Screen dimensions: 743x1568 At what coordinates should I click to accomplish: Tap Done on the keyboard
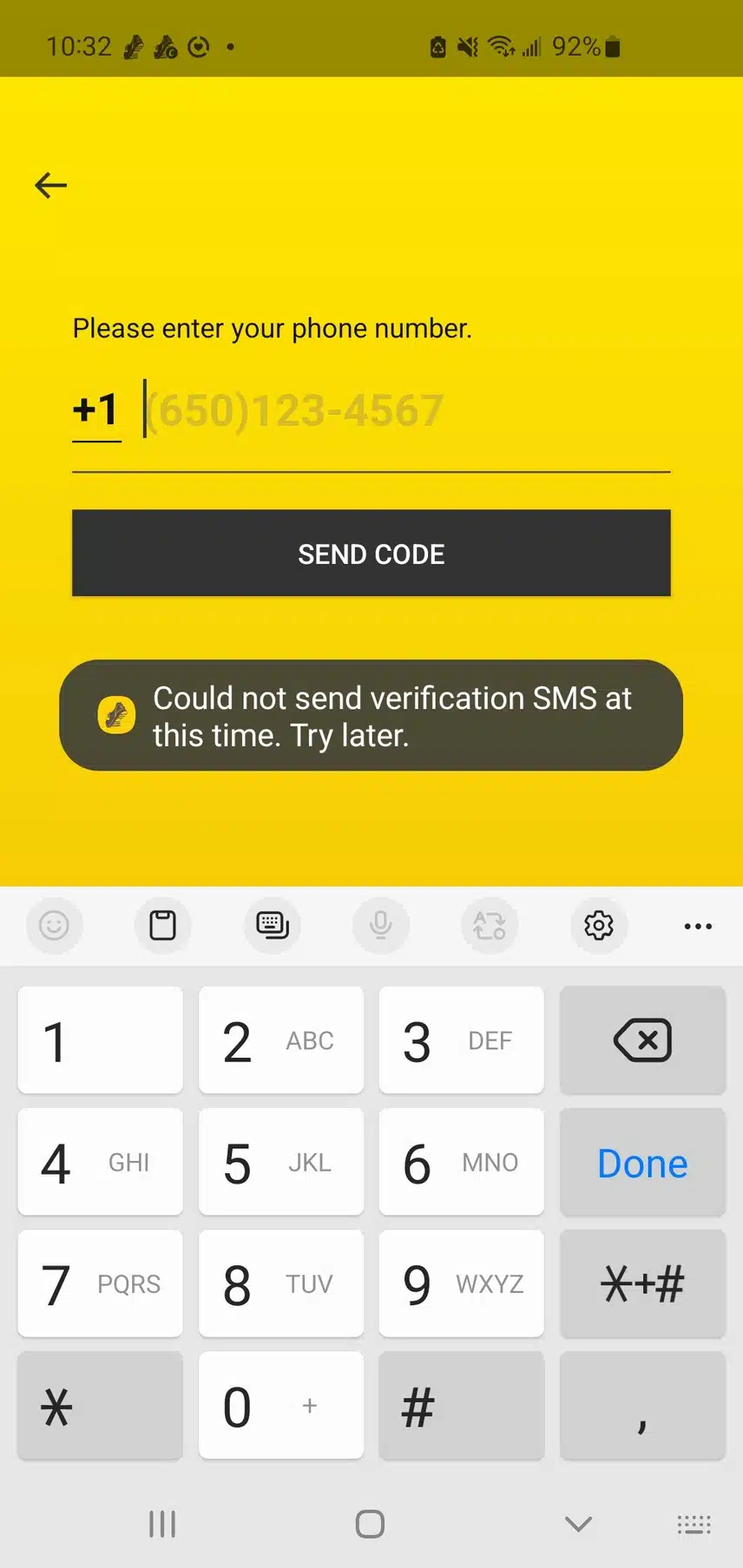pos(642,1162)
